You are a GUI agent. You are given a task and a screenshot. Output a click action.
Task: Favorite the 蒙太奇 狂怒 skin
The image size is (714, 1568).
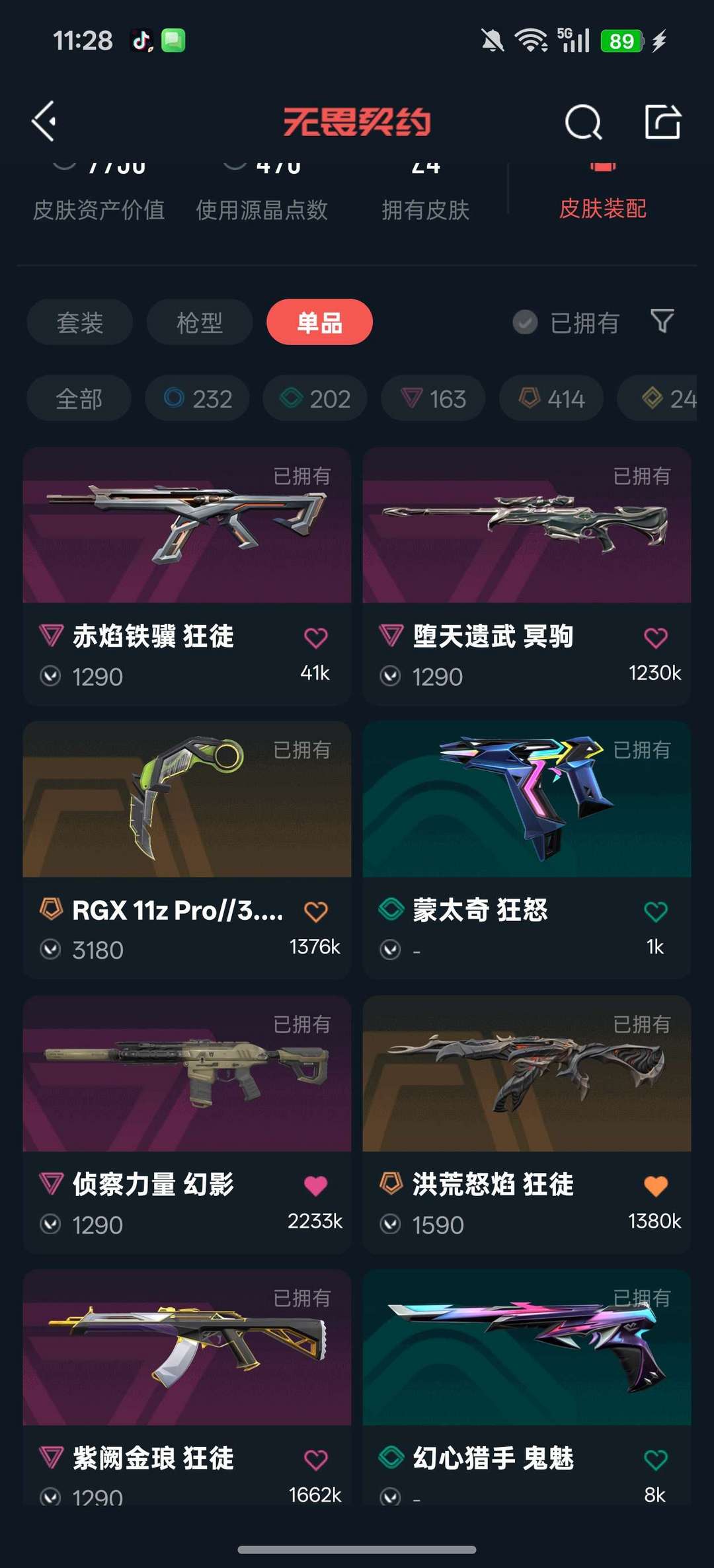tap(655, 912)
